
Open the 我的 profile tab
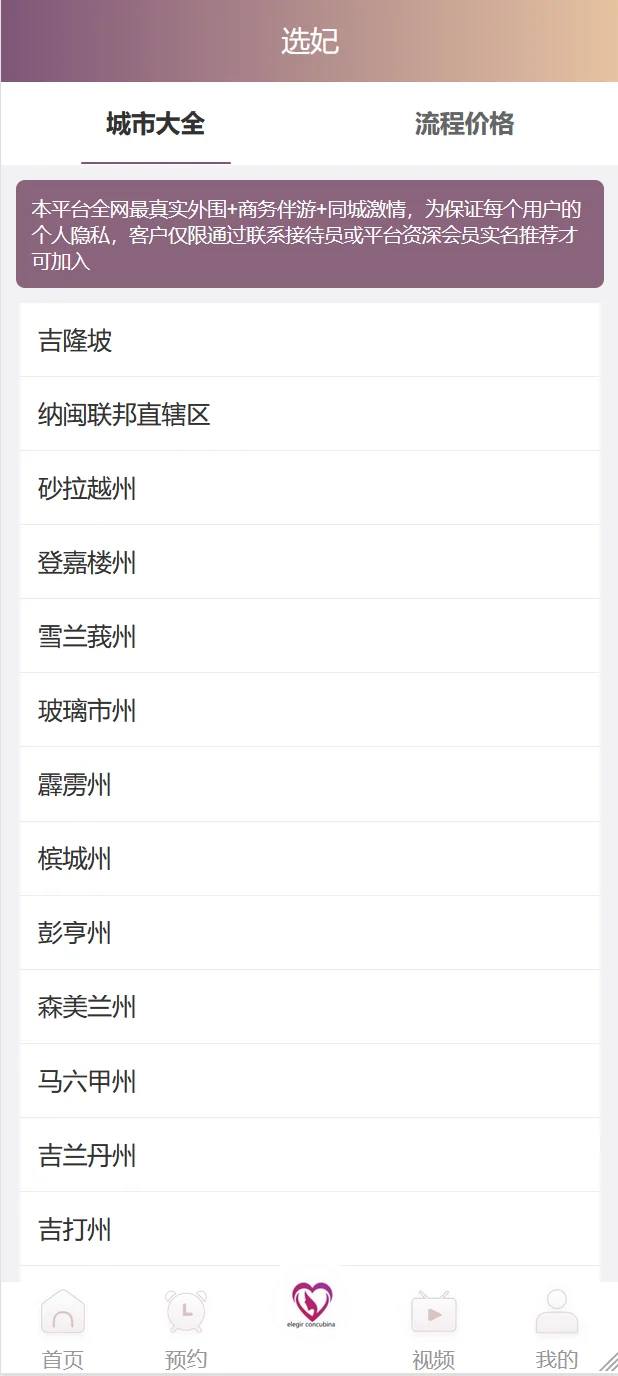coord(557,1328)
